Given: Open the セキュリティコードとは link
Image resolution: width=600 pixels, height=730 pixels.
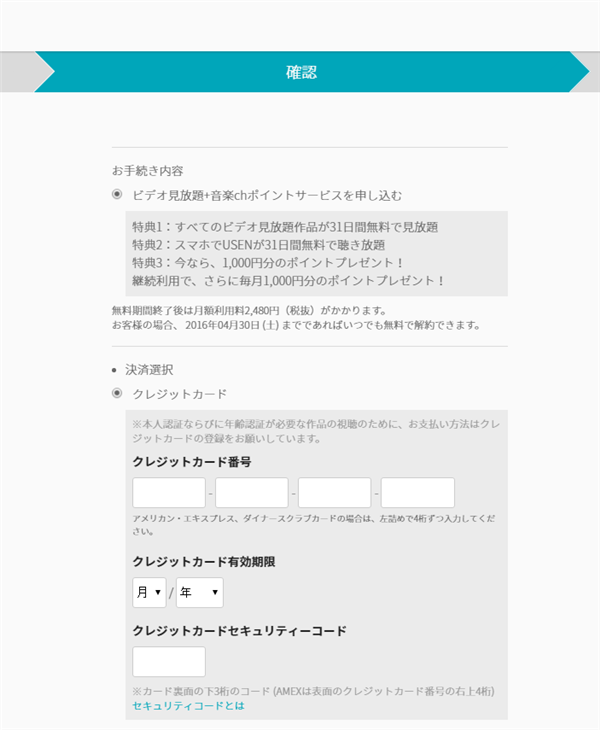Looking at the screenshot, I should pyautogui.click(x=188, y=706).
